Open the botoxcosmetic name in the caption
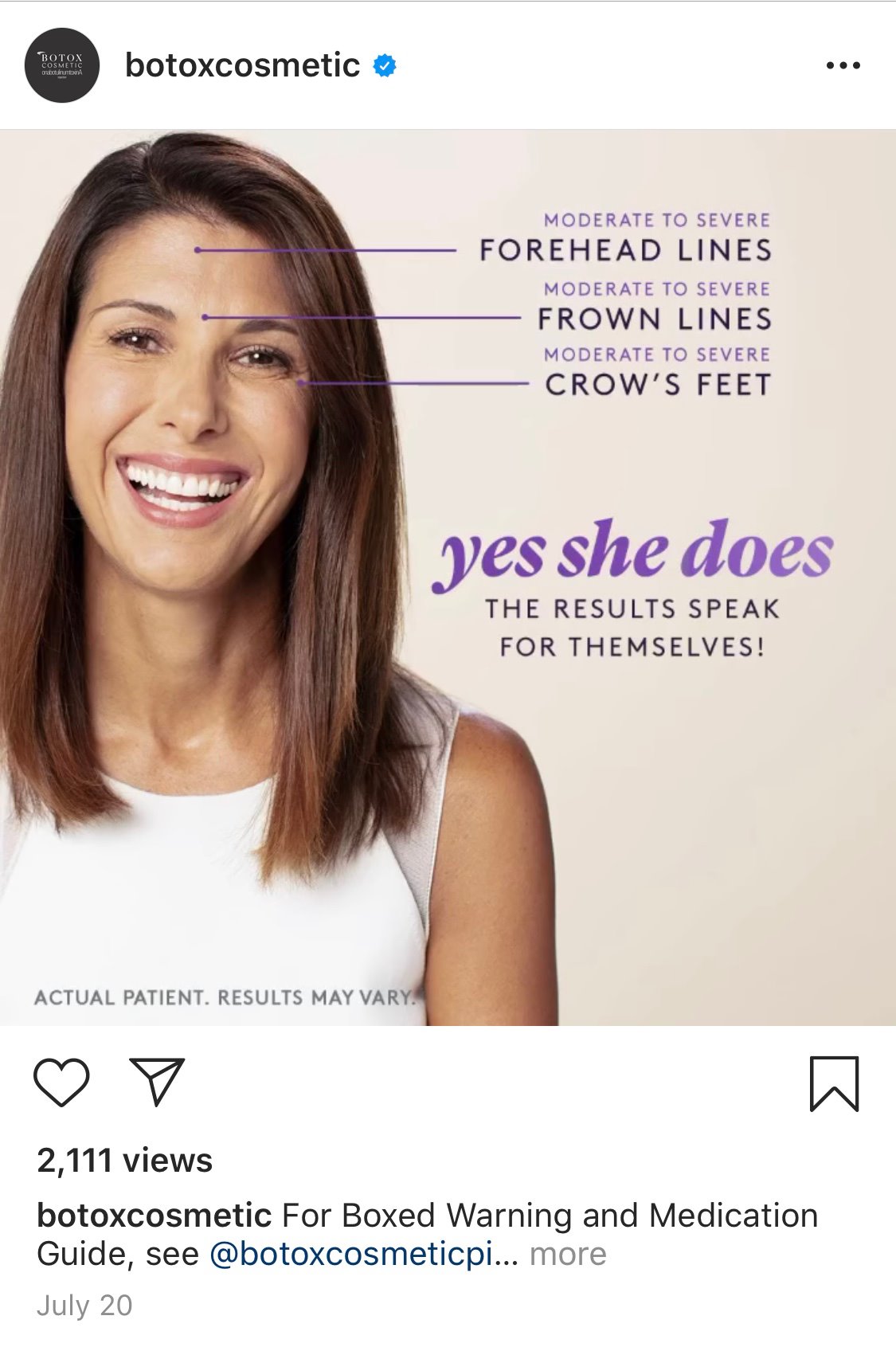The image size is (896, 1351). pyautogui.click(x=155, y=1216)
